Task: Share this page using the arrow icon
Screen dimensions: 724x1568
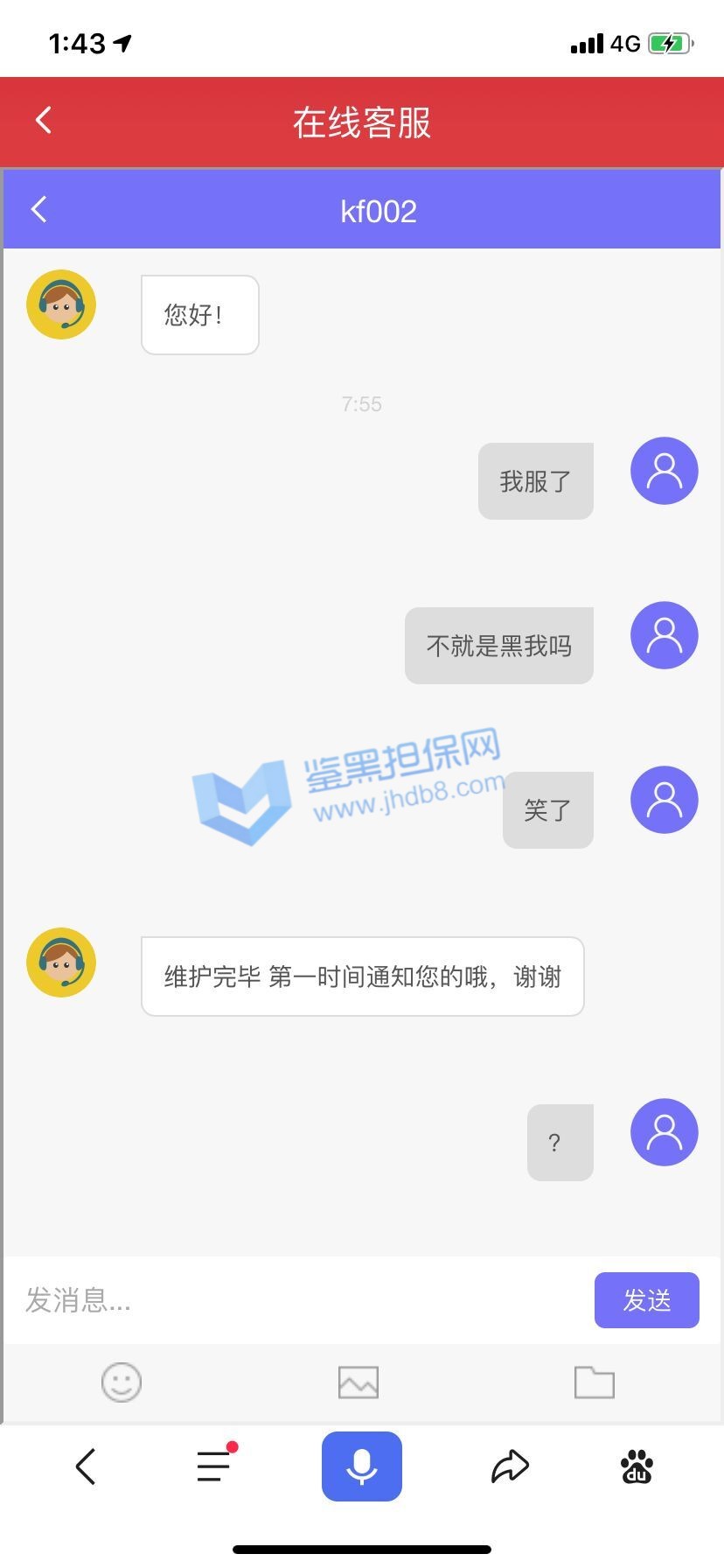Action: tap(510, 1466)
